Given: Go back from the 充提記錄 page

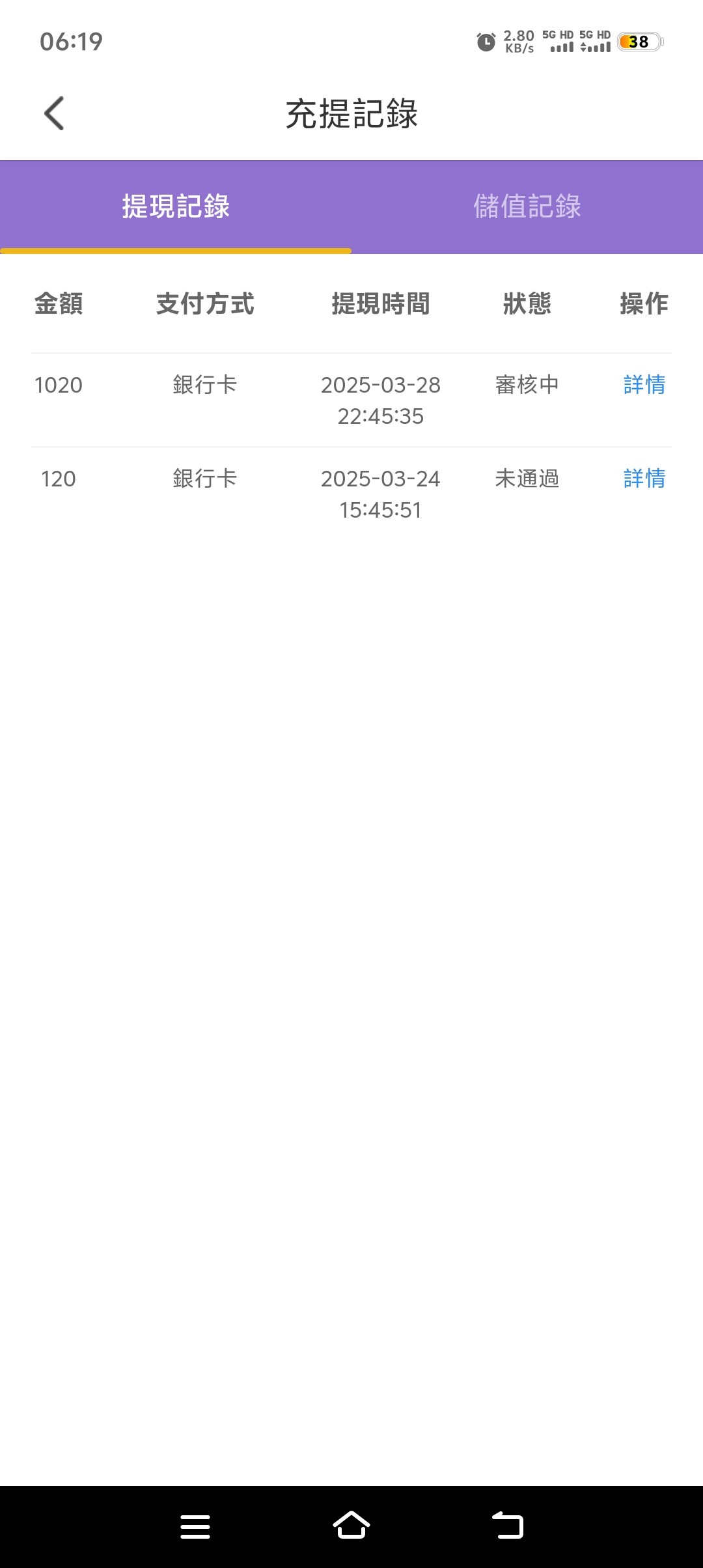Looking at the screenshot, I should (x=55, y=114).
